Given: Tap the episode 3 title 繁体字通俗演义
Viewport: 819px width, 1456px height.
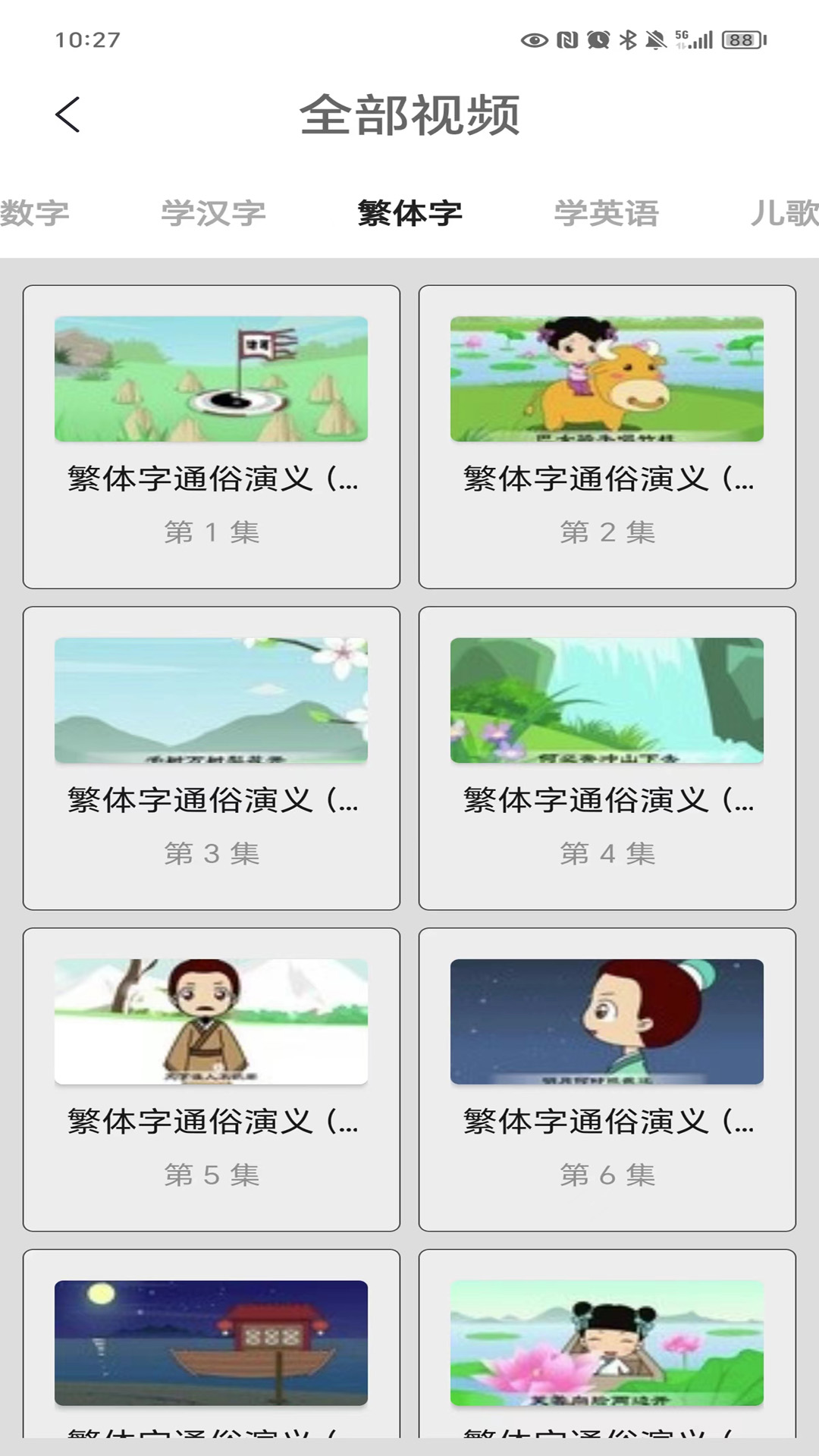Looking at the screenshot, I should pos(211,799).
